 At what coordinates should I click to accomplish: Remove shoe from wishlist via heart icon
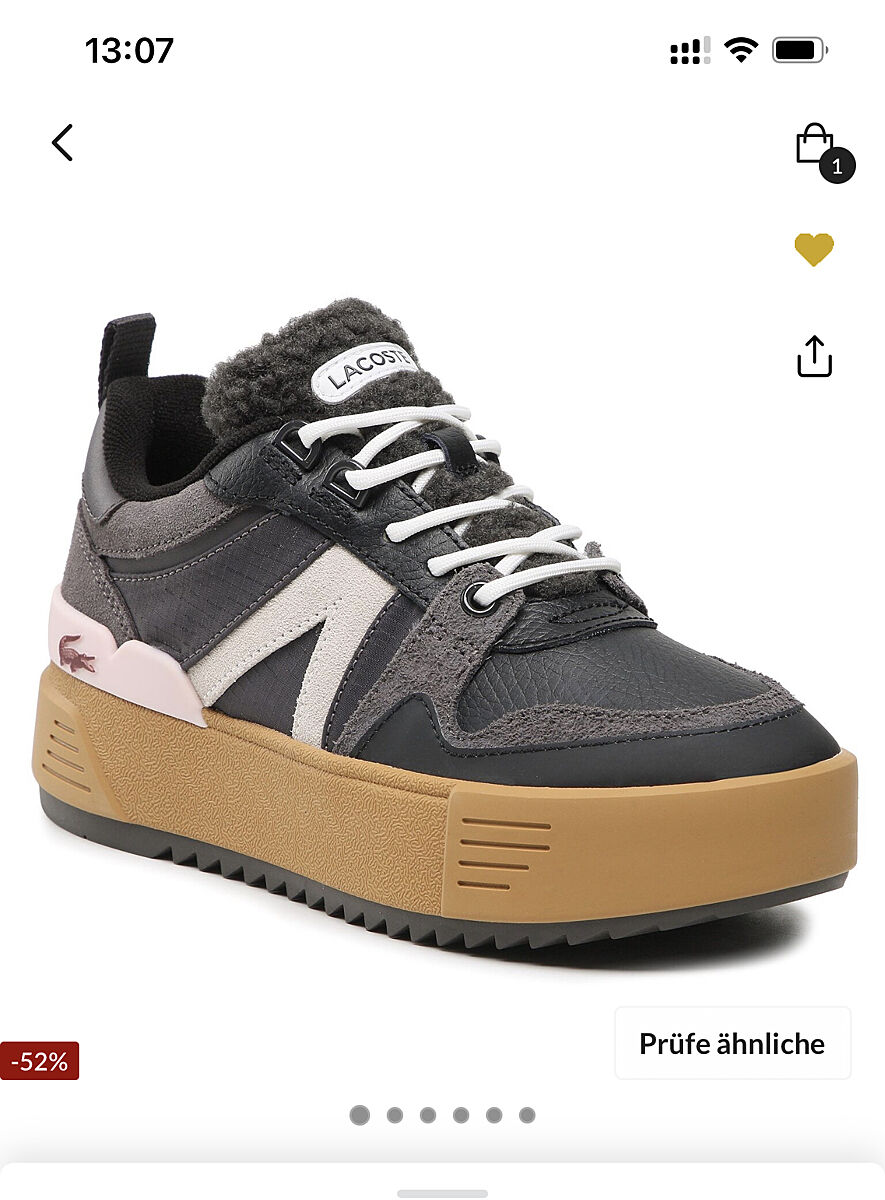814,249
